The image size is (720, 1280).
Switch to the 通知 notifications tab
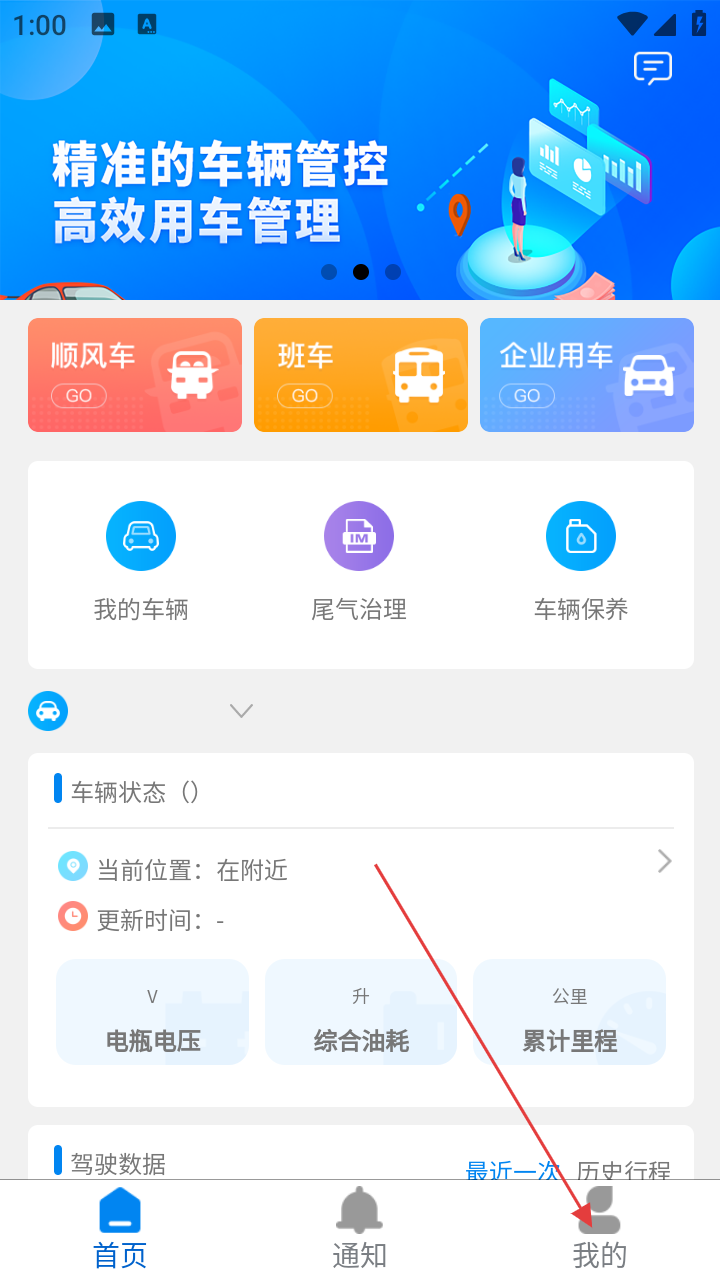click(x=360, y=1228)
